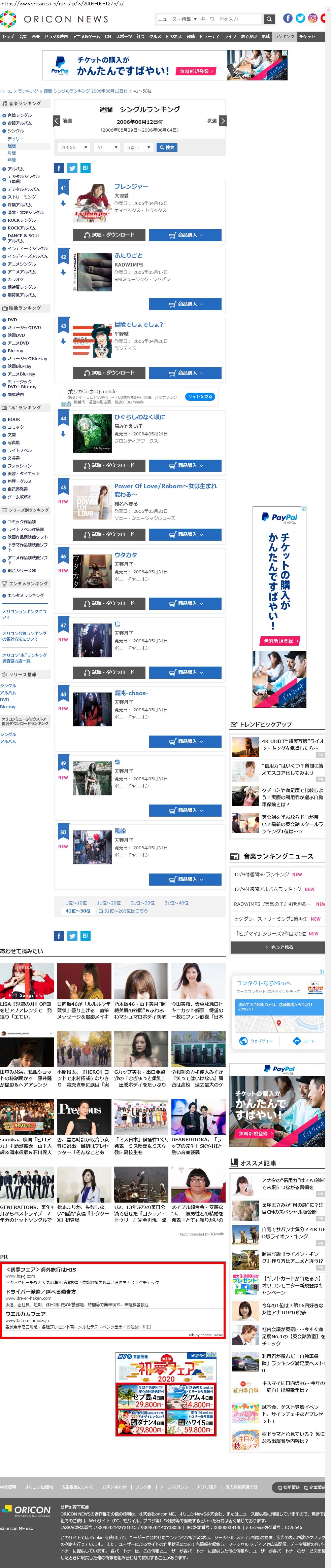331x1568 pixels.
Task: Go to previous week's ranking (前週)
Action: (57, 120)
